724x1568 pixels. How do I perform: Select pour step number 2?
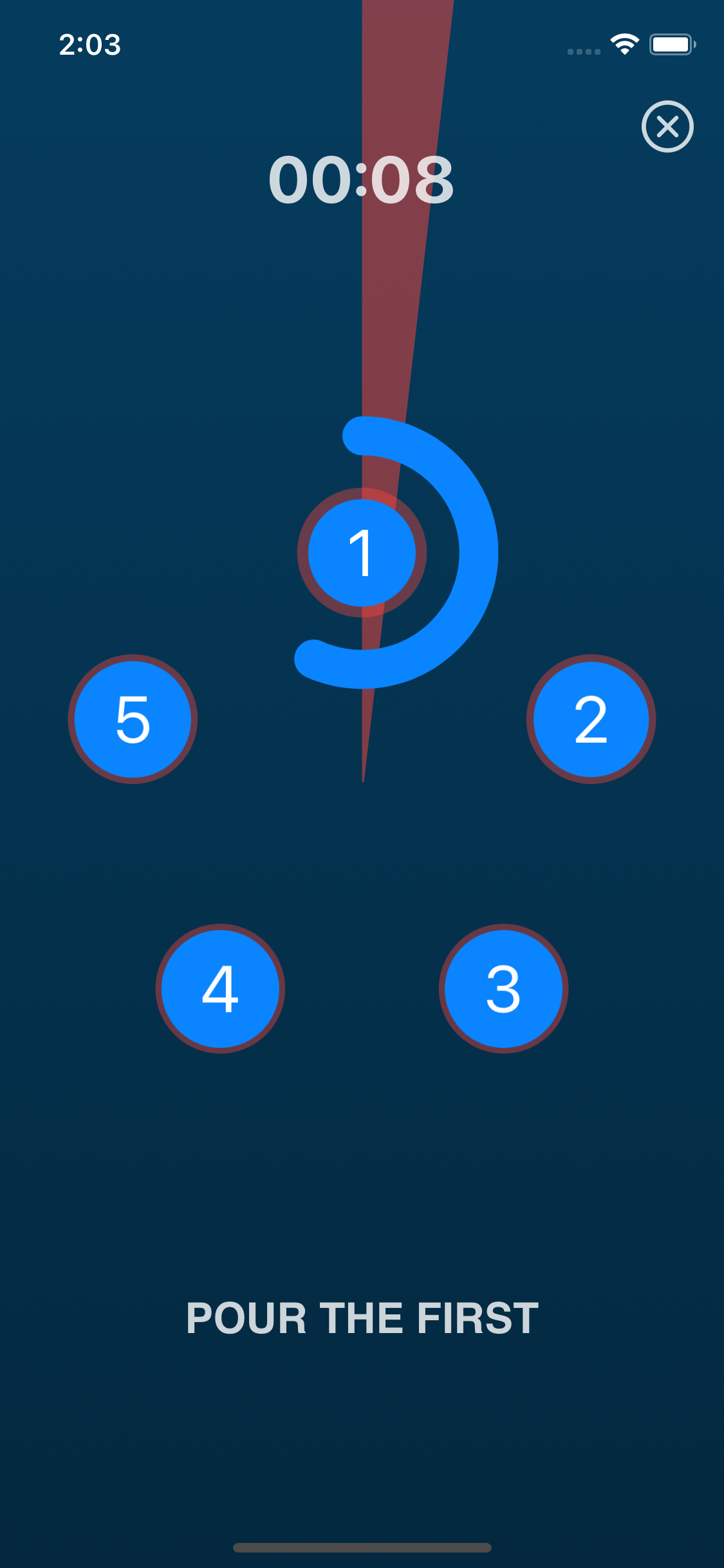click(x=591, y=719)
